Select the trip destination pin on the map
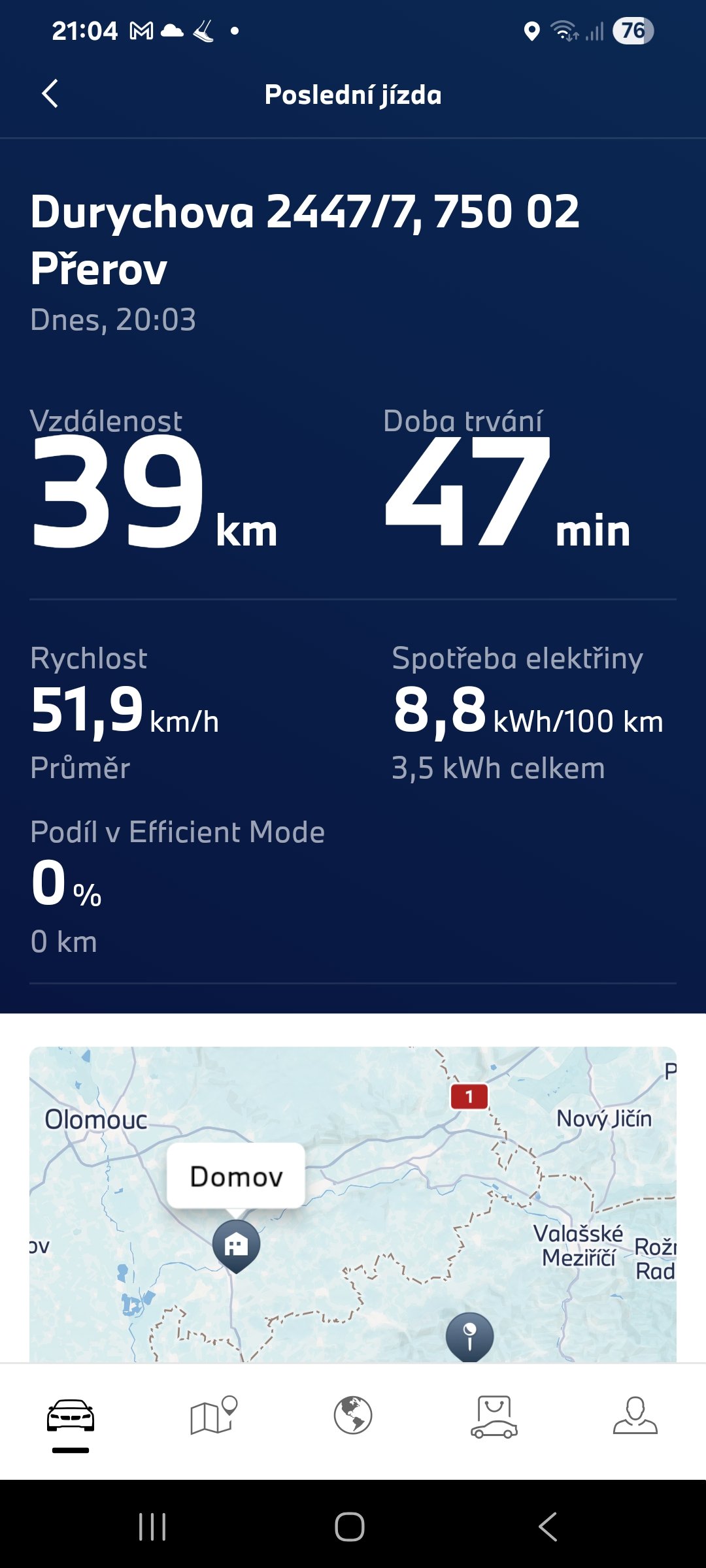The image size is (706, 1568). 469,1335
